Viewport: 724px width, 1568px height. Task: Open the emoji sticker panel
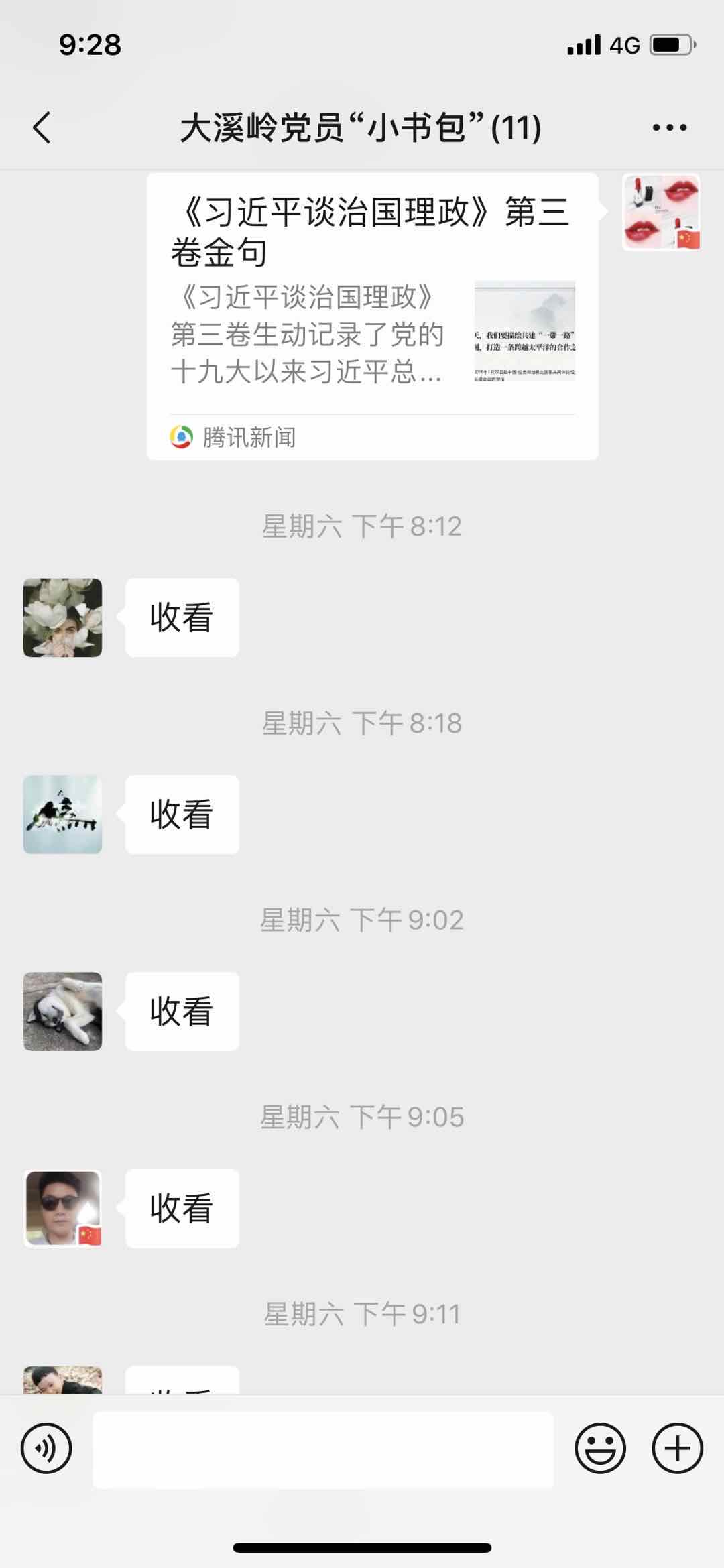[600, 1448]
